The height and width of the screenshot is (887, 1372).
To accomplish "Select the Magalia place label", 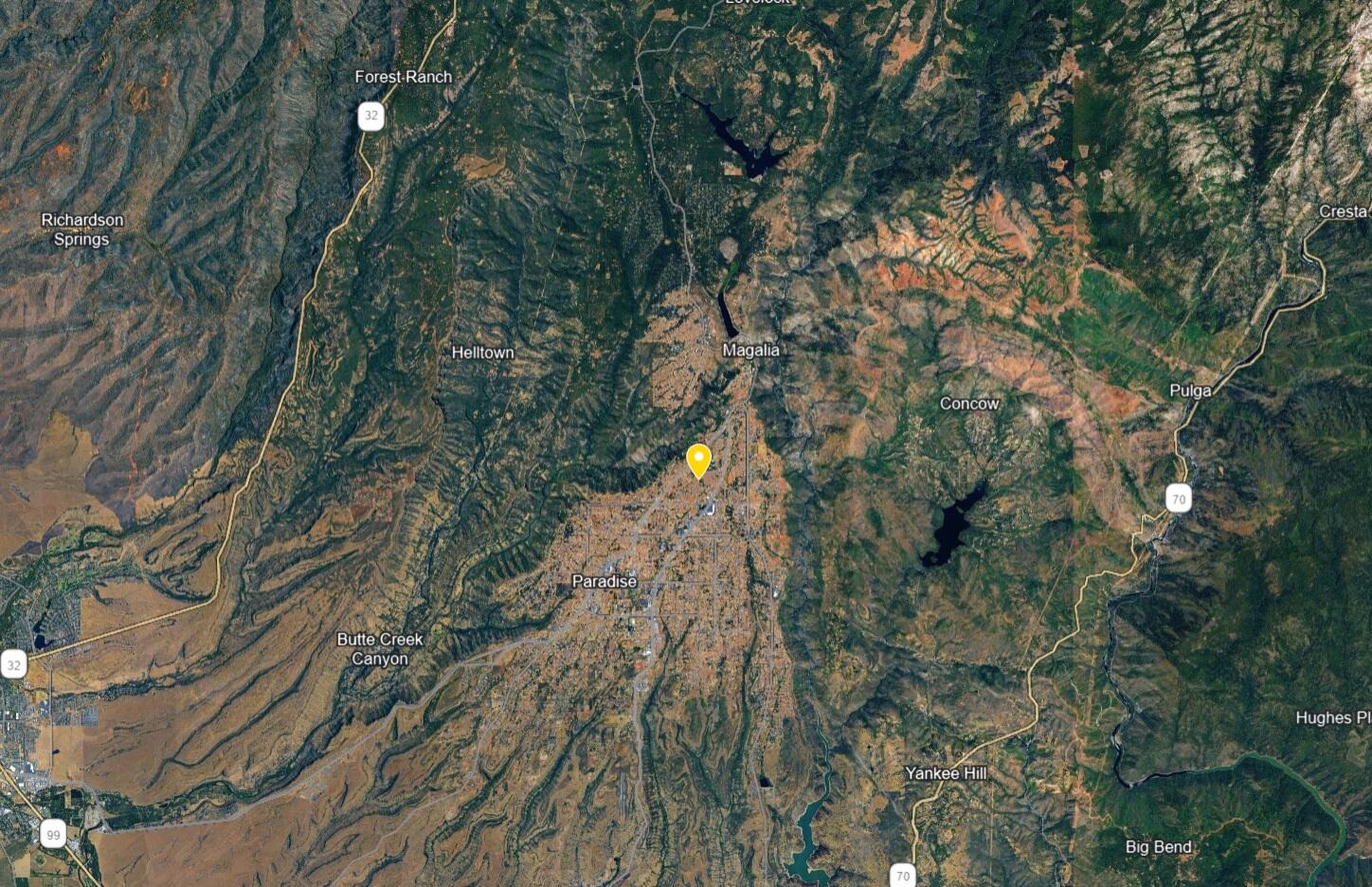I will point(750,351).
